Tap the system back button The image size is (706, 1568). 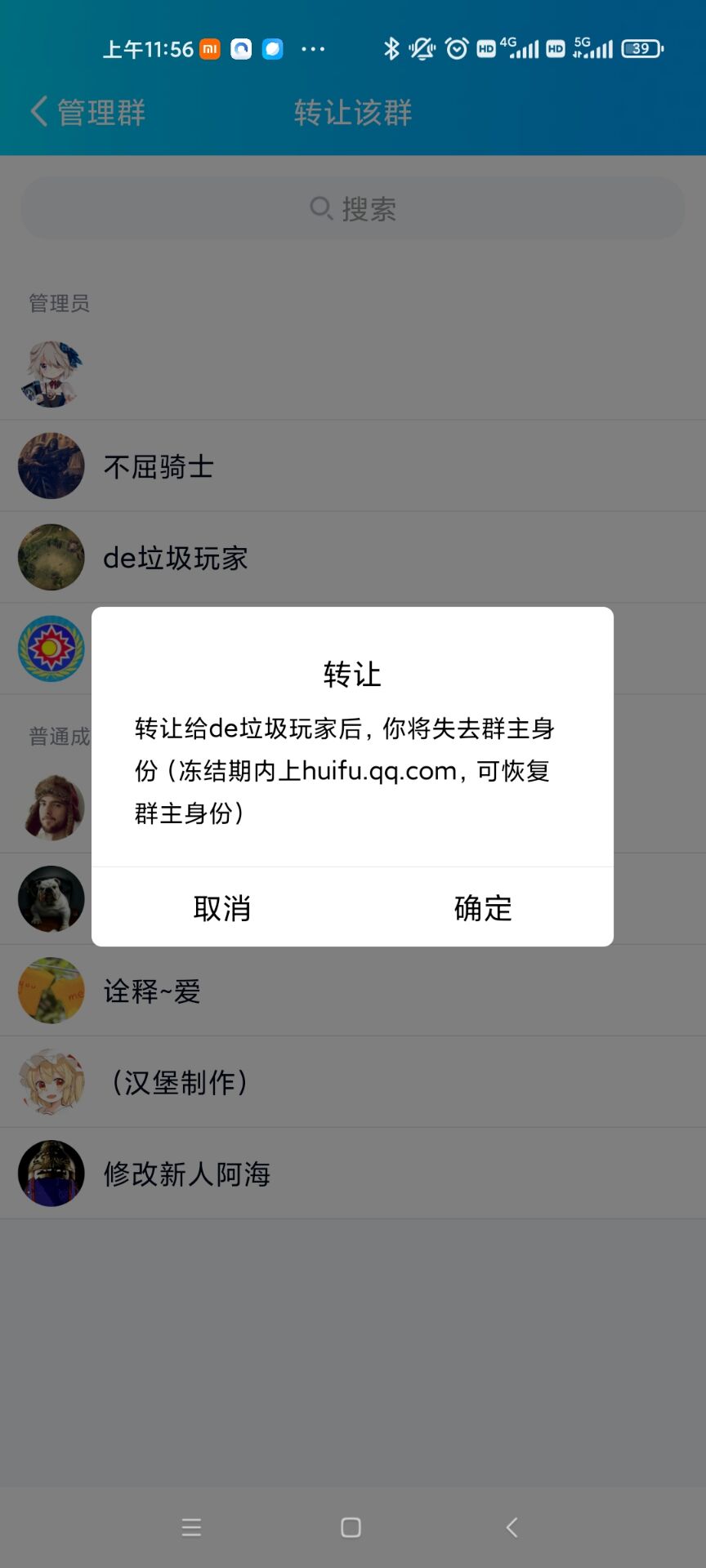512,1527
